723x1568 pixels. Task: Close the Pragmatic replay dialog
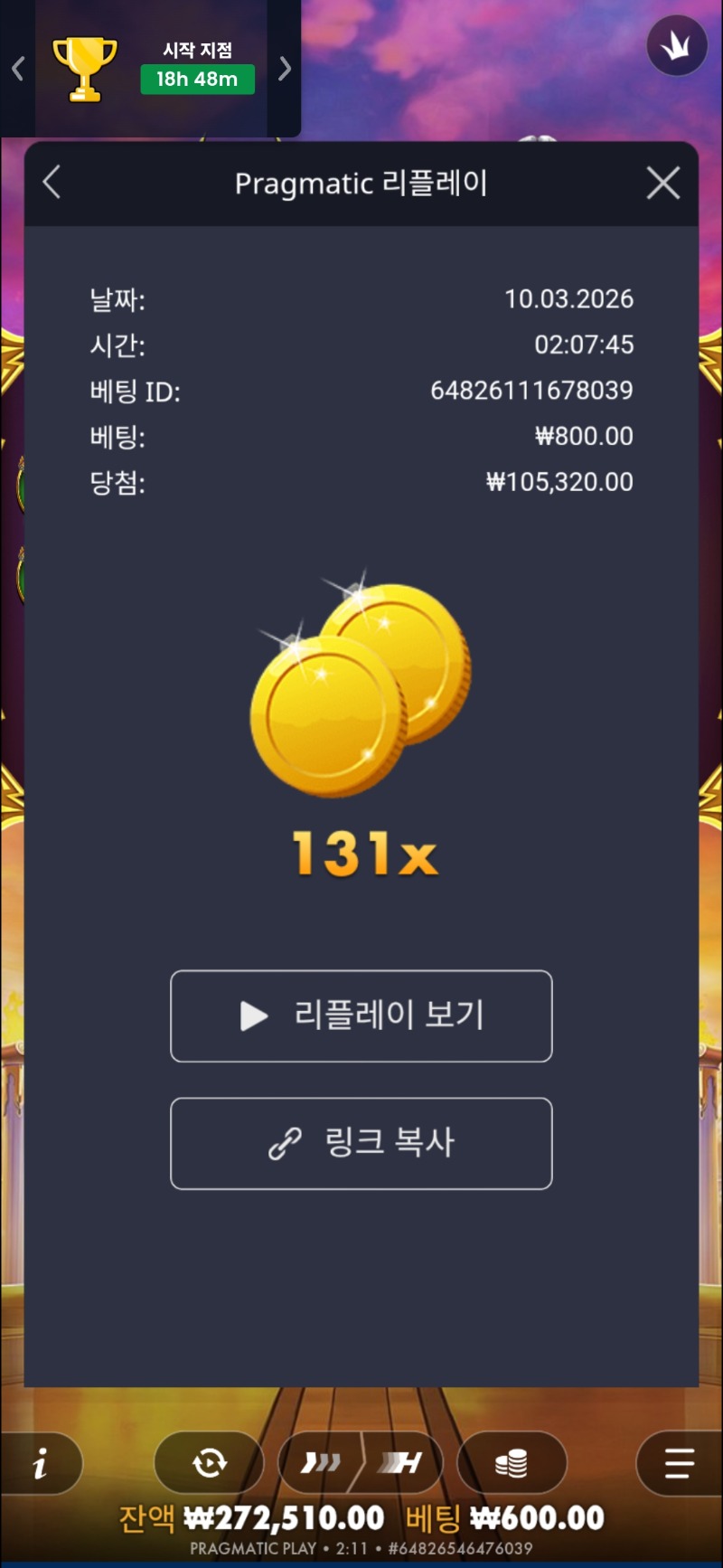click(x=663, y=183)
